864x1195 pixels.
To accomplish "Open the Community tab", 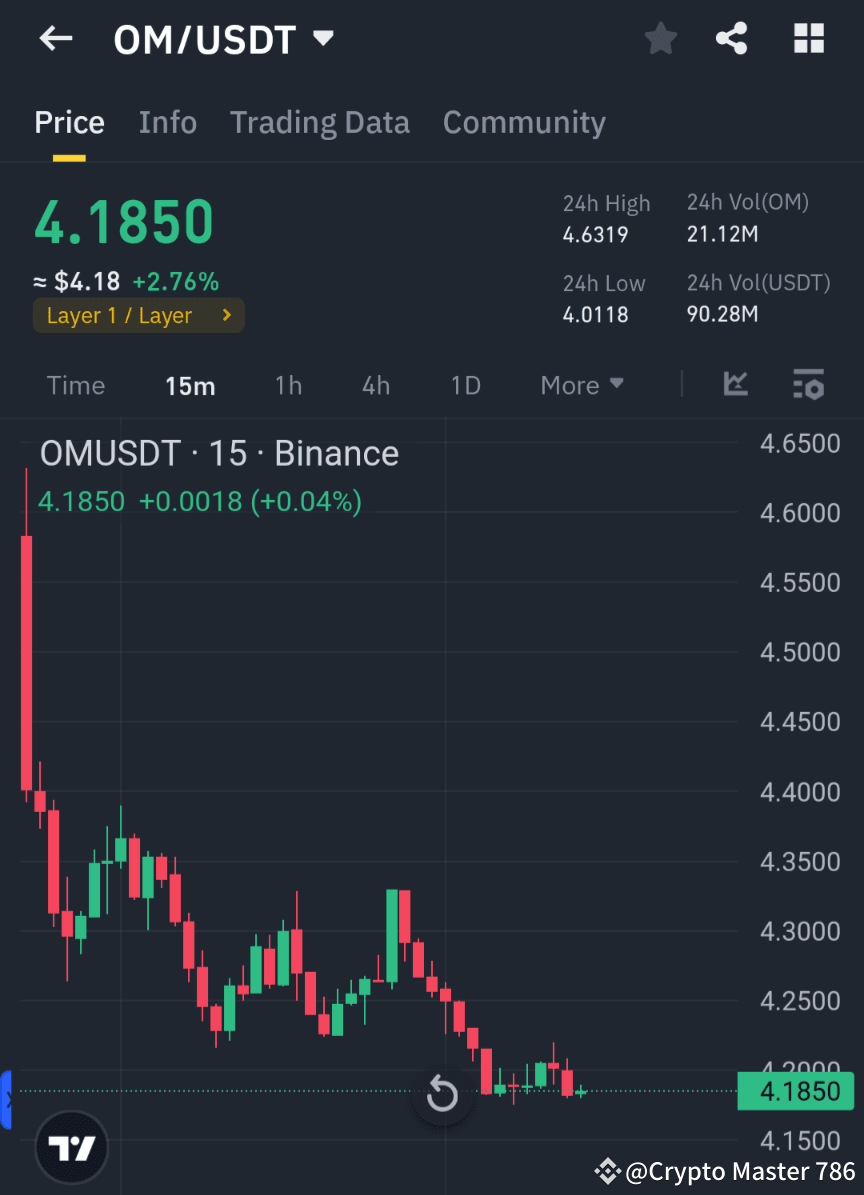I will pyautogui.click(x=524, y=122).
